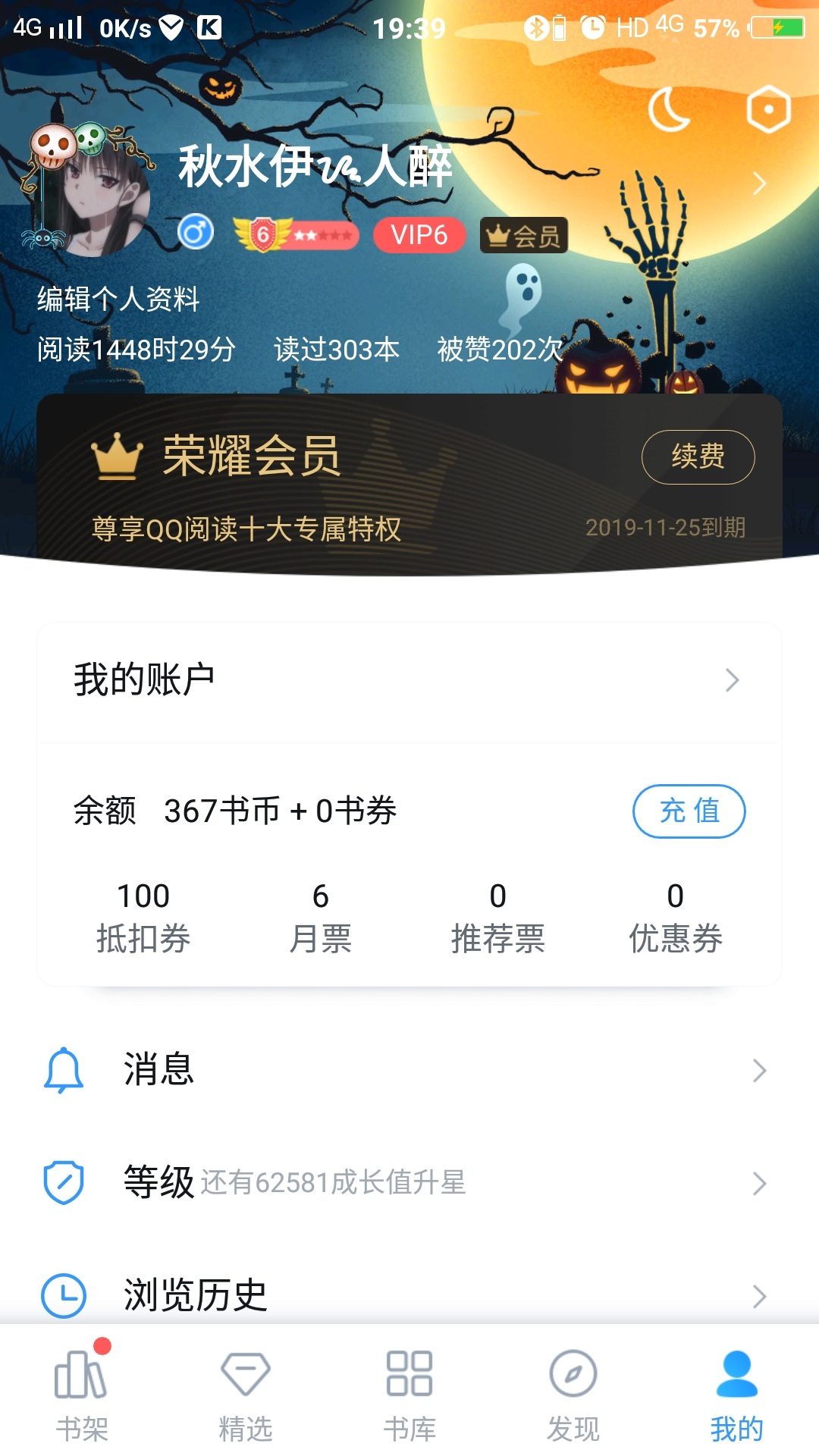Image resolution: width=819 pixels, height=1456 pixels.
Task: Go to the 书库 tab
Action: [409, 1395]
